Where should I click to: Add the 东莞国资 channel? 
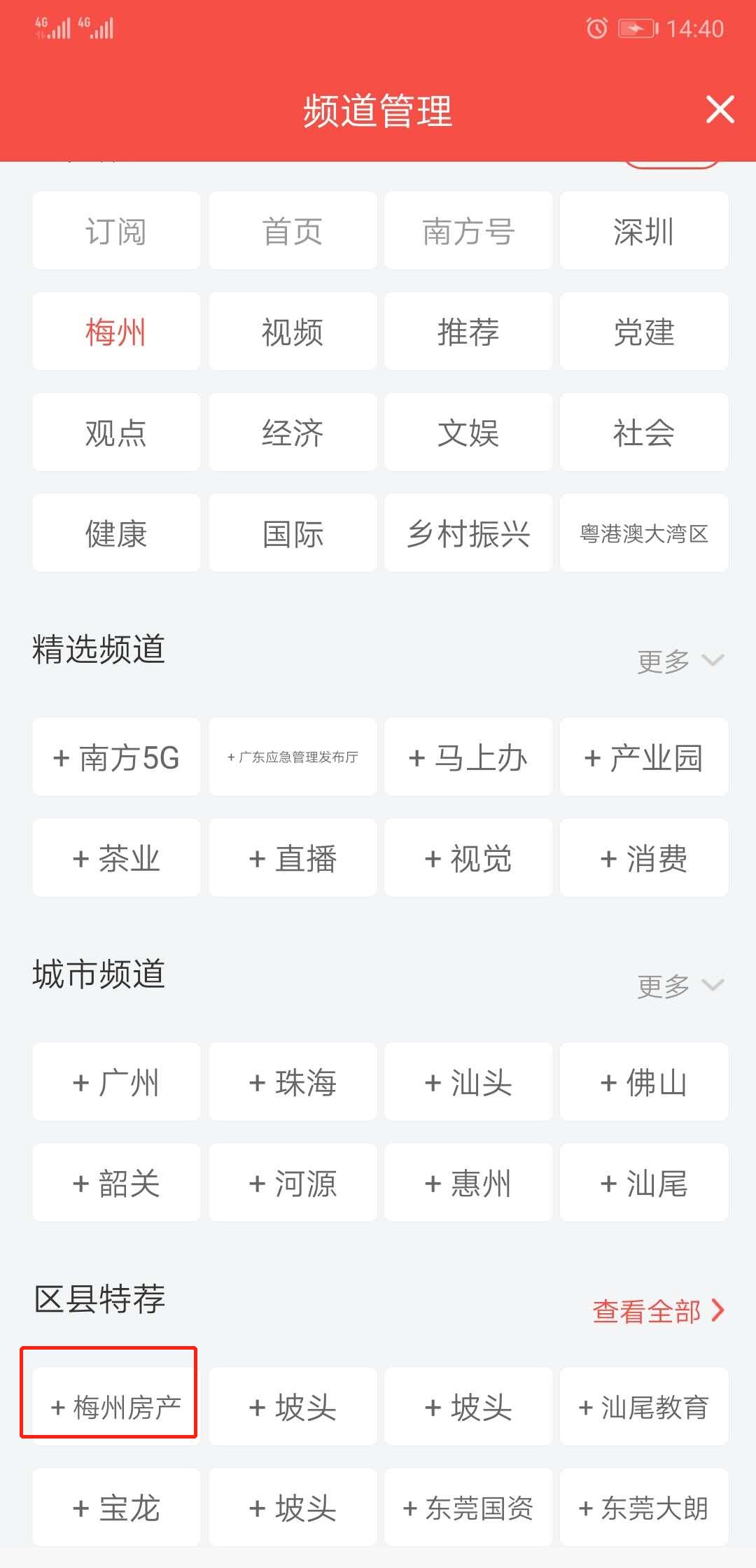pos(468,1507)
